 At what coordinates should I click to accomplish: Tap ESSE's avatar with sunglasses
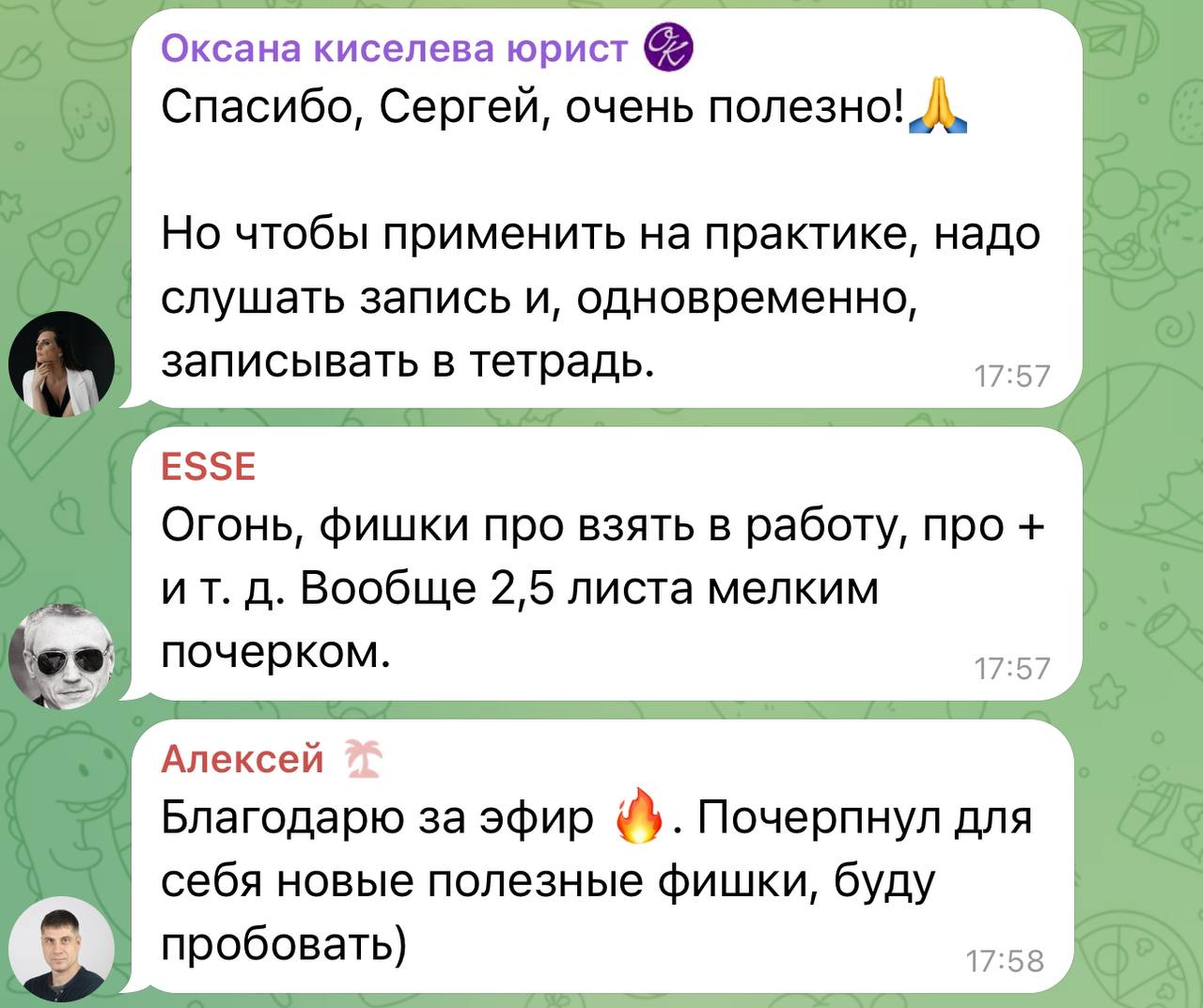tap(61, 657)
